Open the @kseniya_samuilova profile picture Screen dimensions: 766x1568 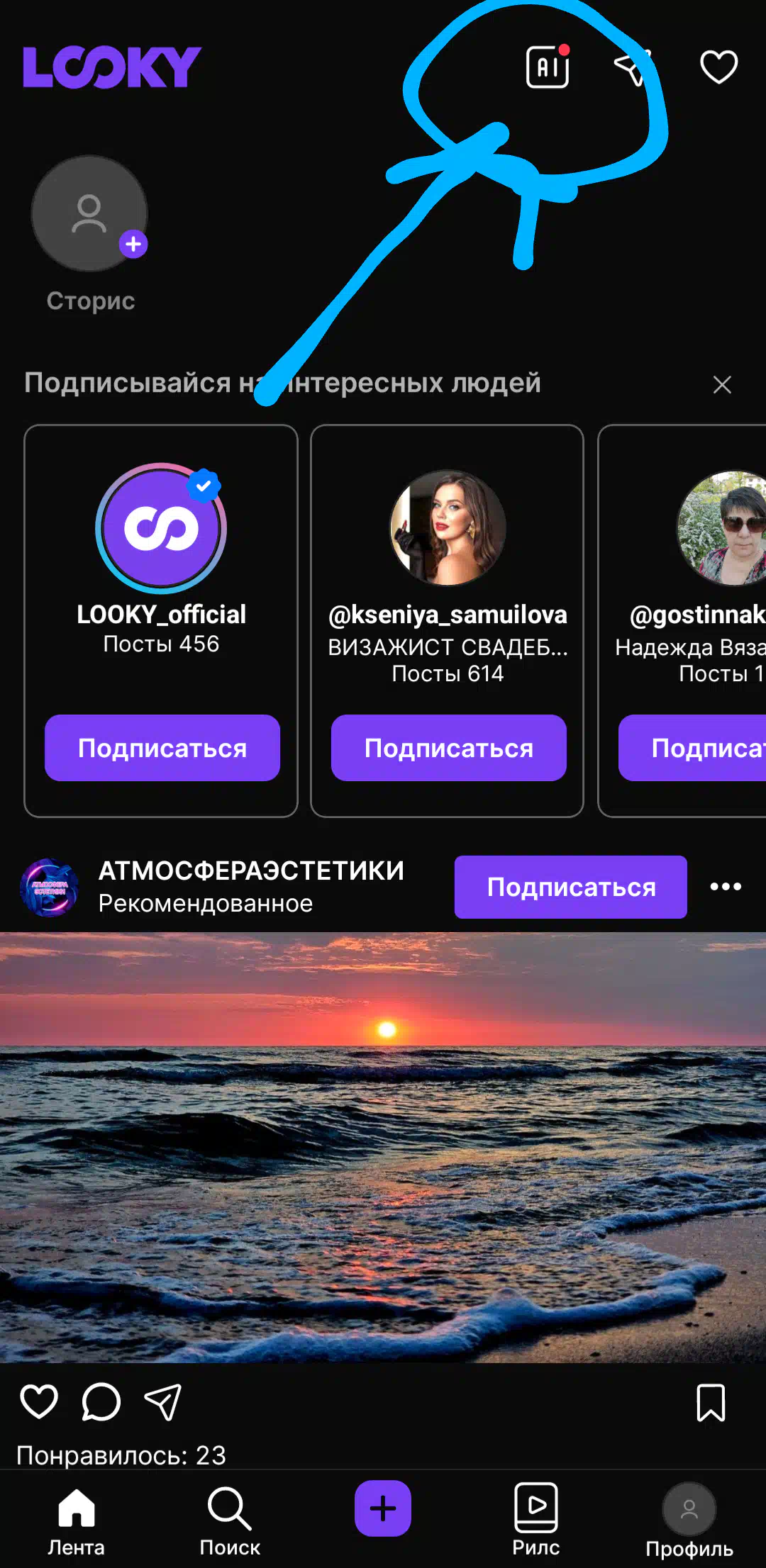448,527
